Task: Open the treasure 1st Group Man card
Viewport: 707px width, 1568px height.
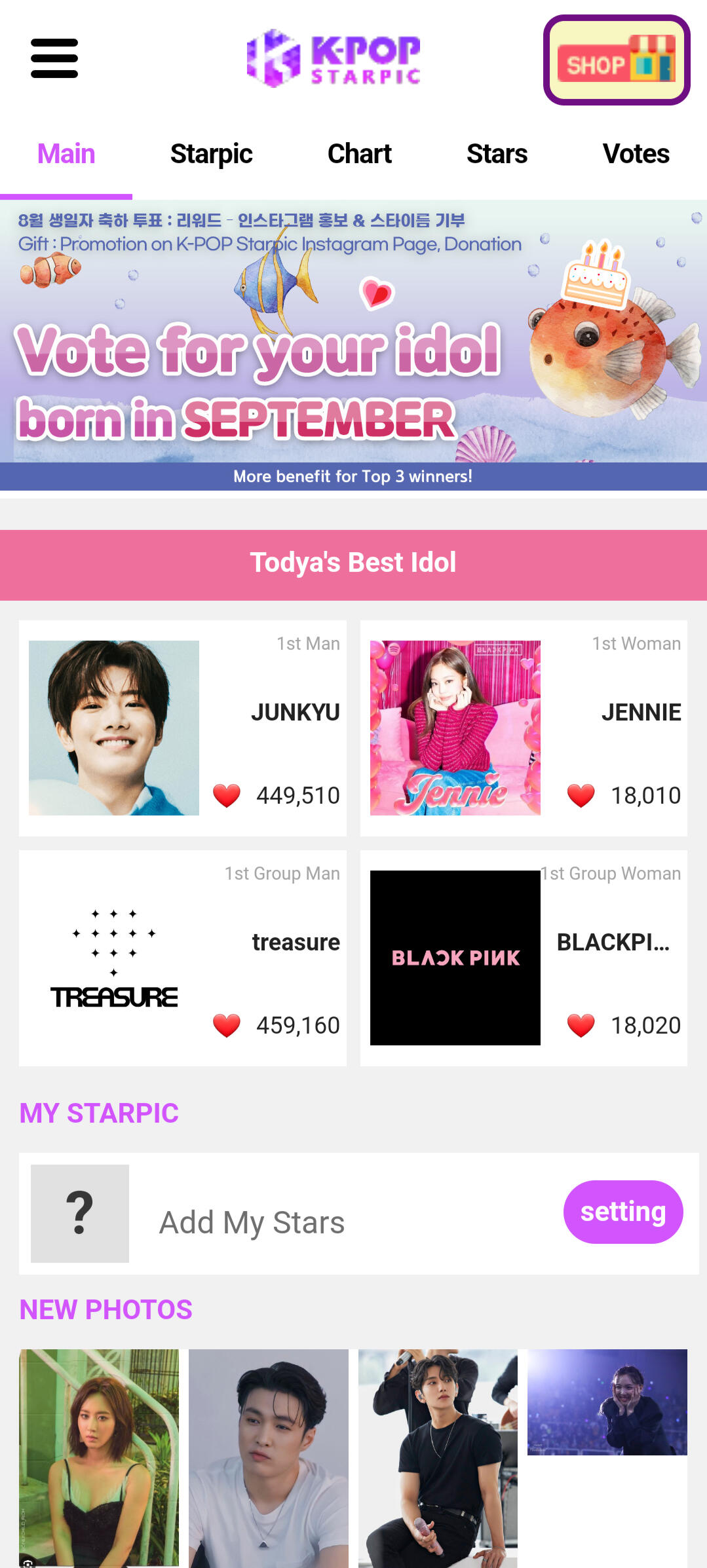Action: coord(183,958)
